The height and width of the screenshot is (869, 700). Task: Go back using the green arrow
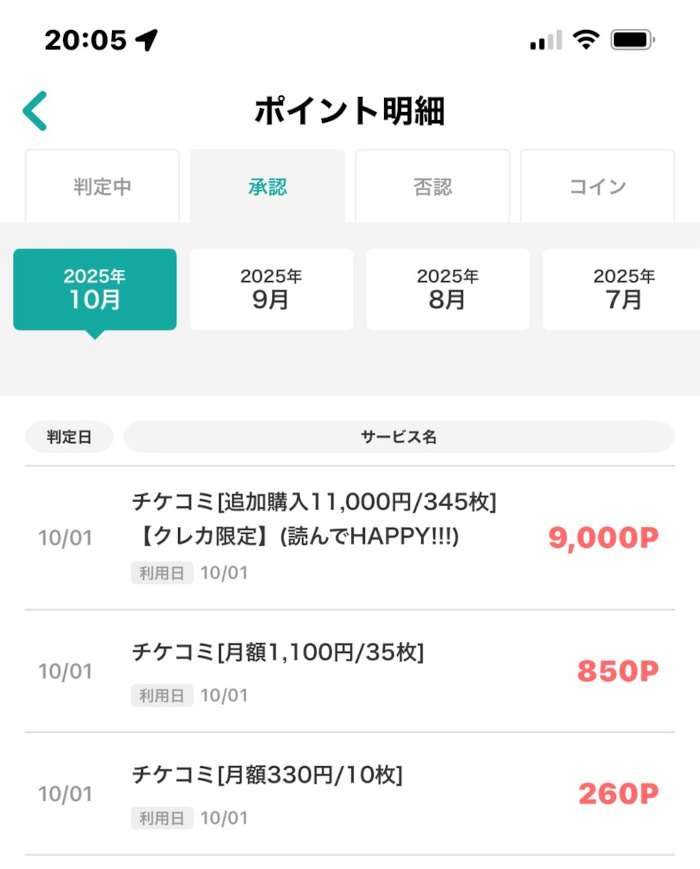point(36,111)
